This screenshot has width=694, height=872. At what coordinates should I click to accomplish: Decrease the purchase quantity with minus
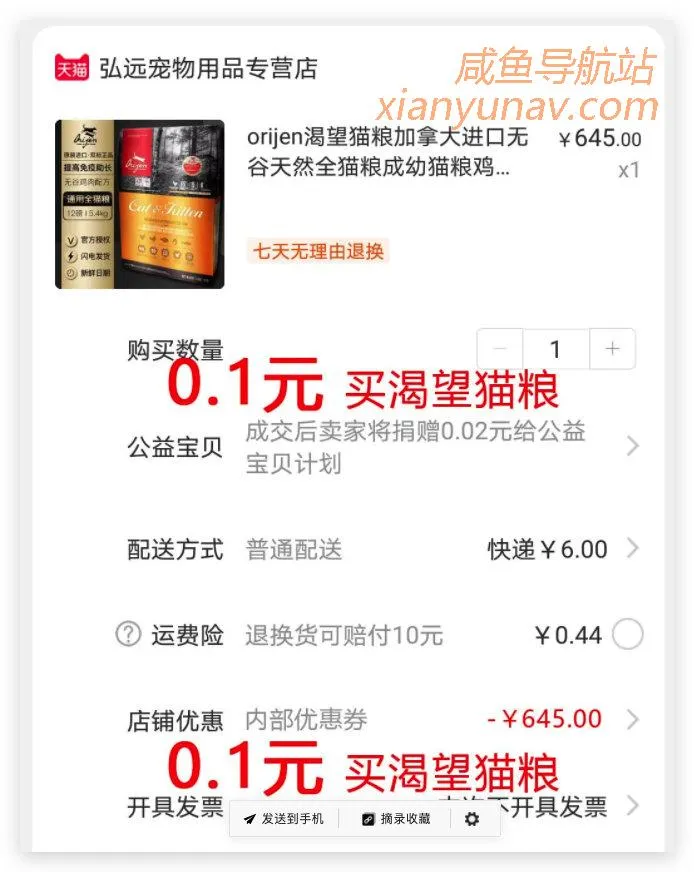pyautogui.click(x=500, y=349)
